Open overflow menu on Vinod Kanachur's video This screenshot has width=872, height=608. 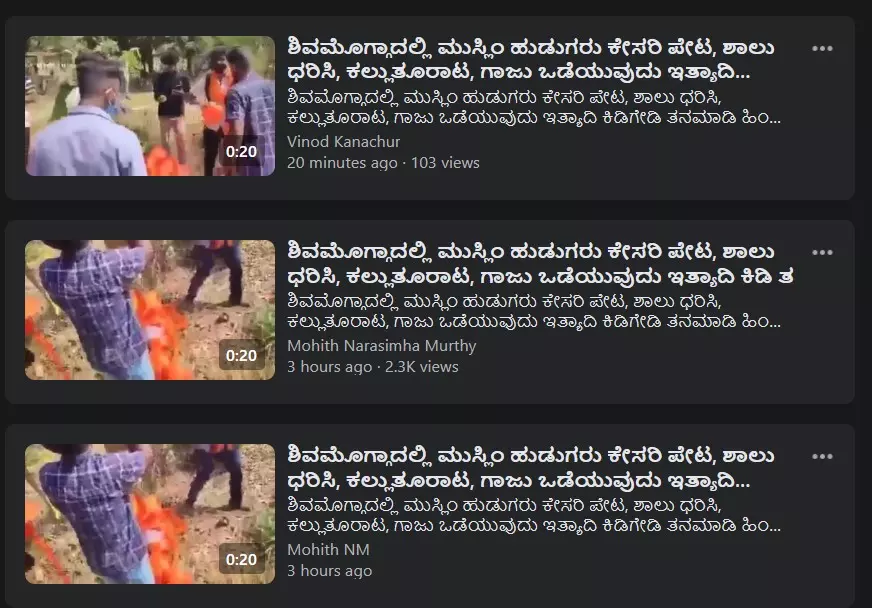(x=822, y=48)
